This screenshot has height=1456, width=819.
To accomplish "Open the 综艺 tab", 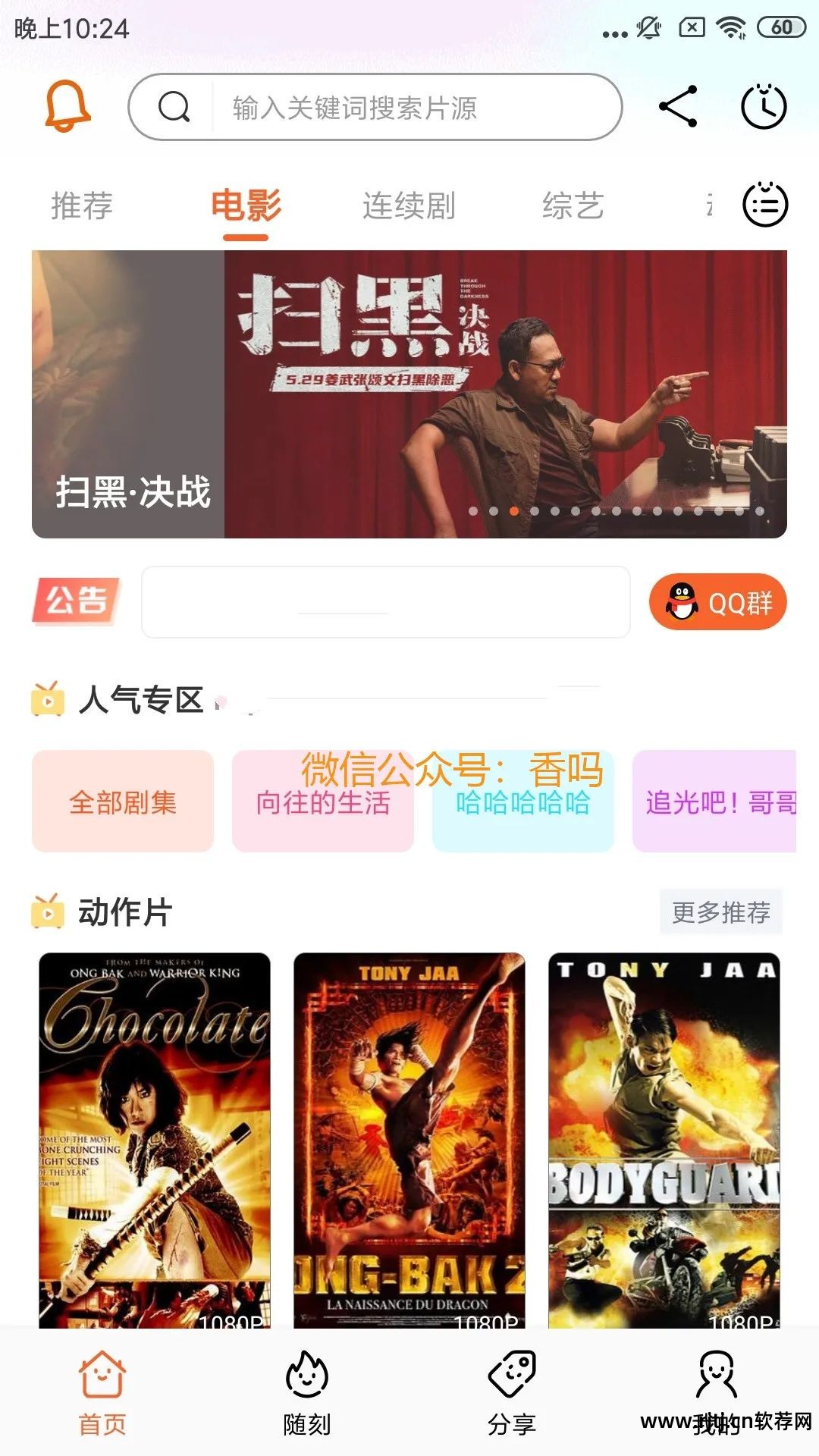I will pyautogui.click(x=574, y=205).
